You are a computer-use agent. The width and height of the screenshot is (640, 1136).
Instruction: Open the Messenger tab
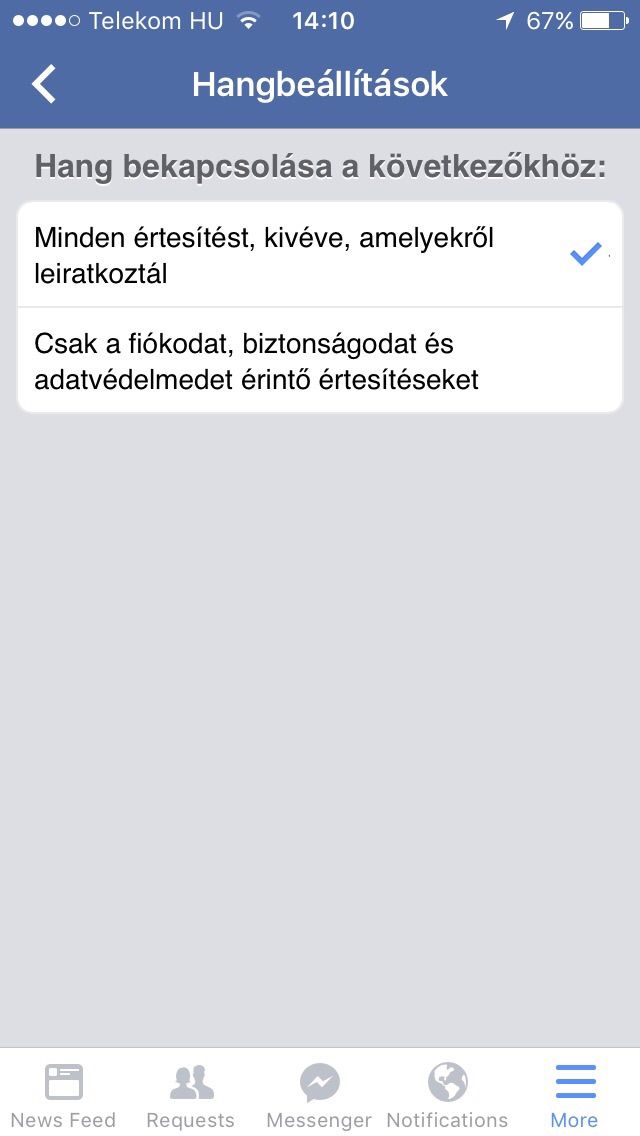click(x=319, y=1093)
